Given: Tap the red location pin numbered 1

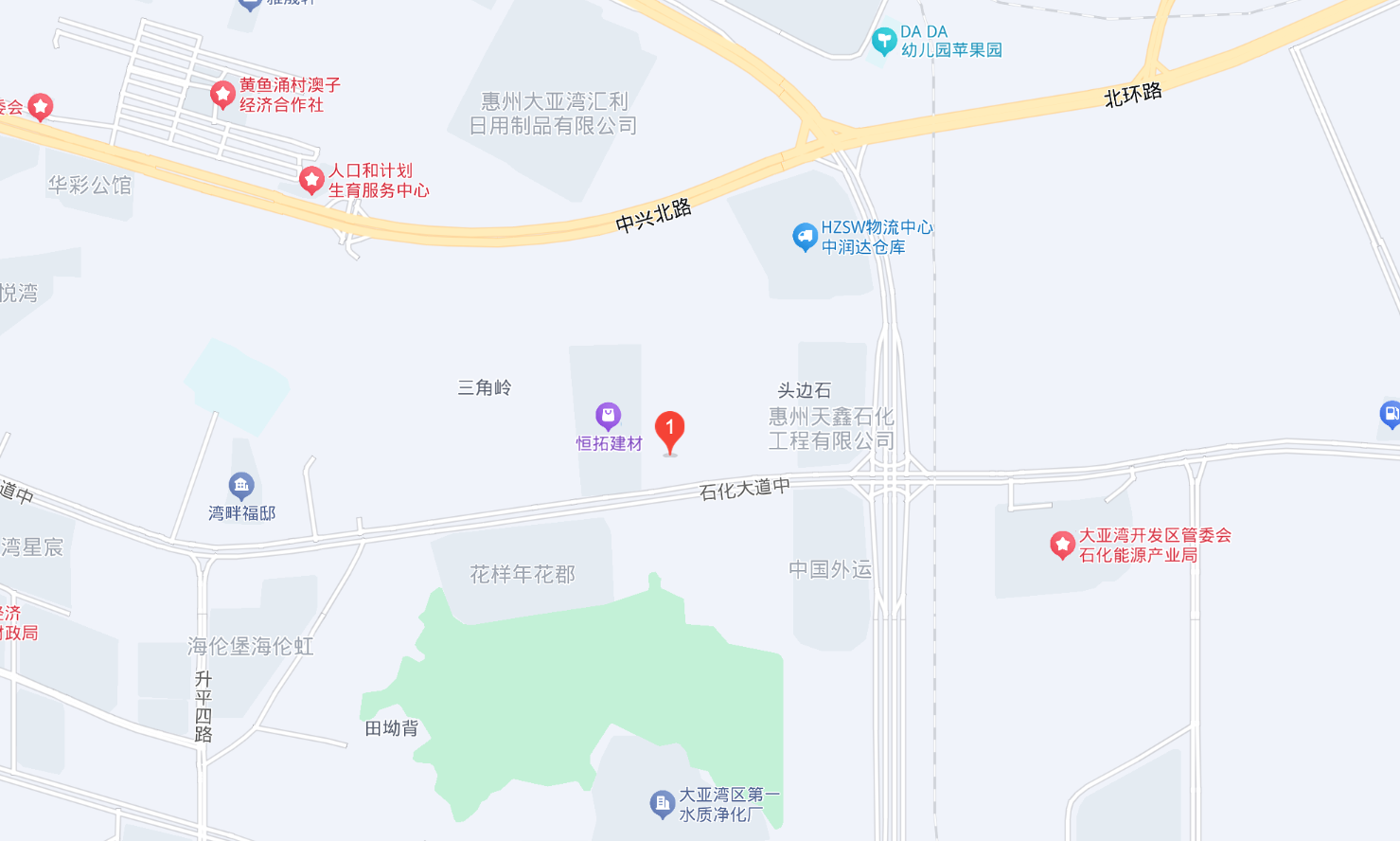Looking at the screenshot, I should click(x=670, y=430).
